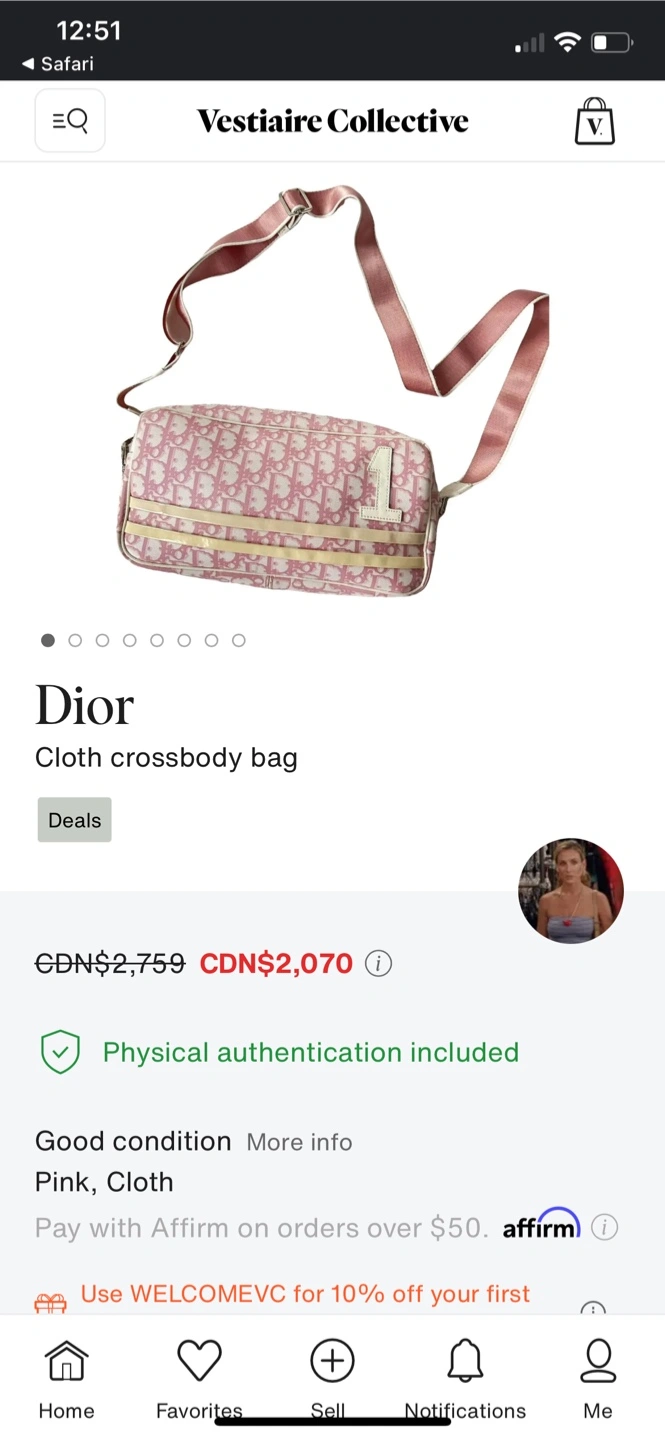Show price info next to CDN$2,070
This screenshot has width=665, height=1440.
(378, 964)
